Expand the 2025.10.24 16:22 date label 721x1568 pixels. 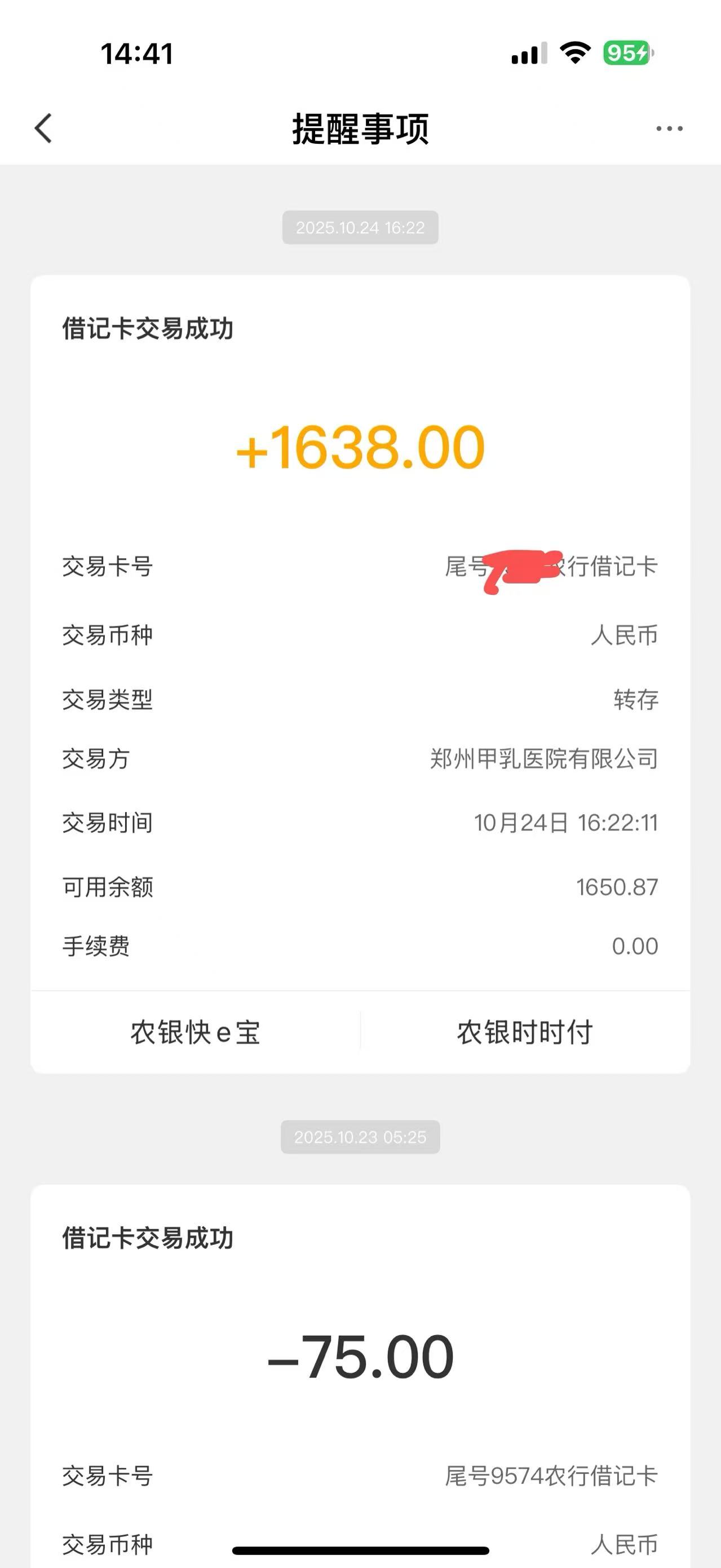tap(360, 228)
